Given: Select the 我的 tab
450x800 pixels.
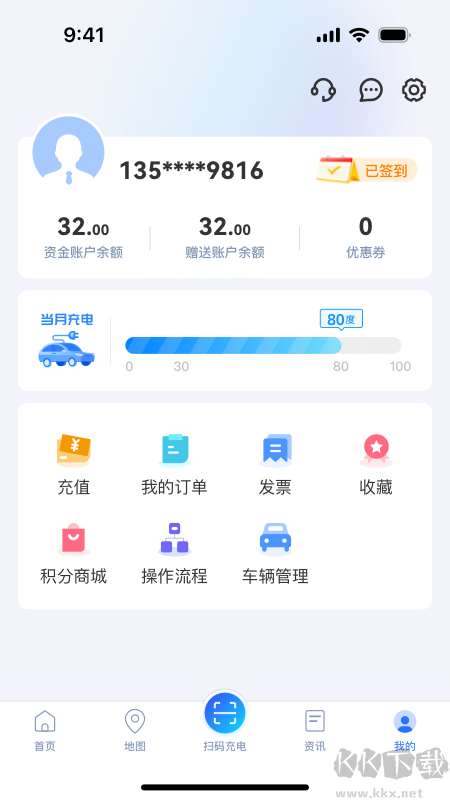Looking at the screenshot, I should click(x=405, y=731).
